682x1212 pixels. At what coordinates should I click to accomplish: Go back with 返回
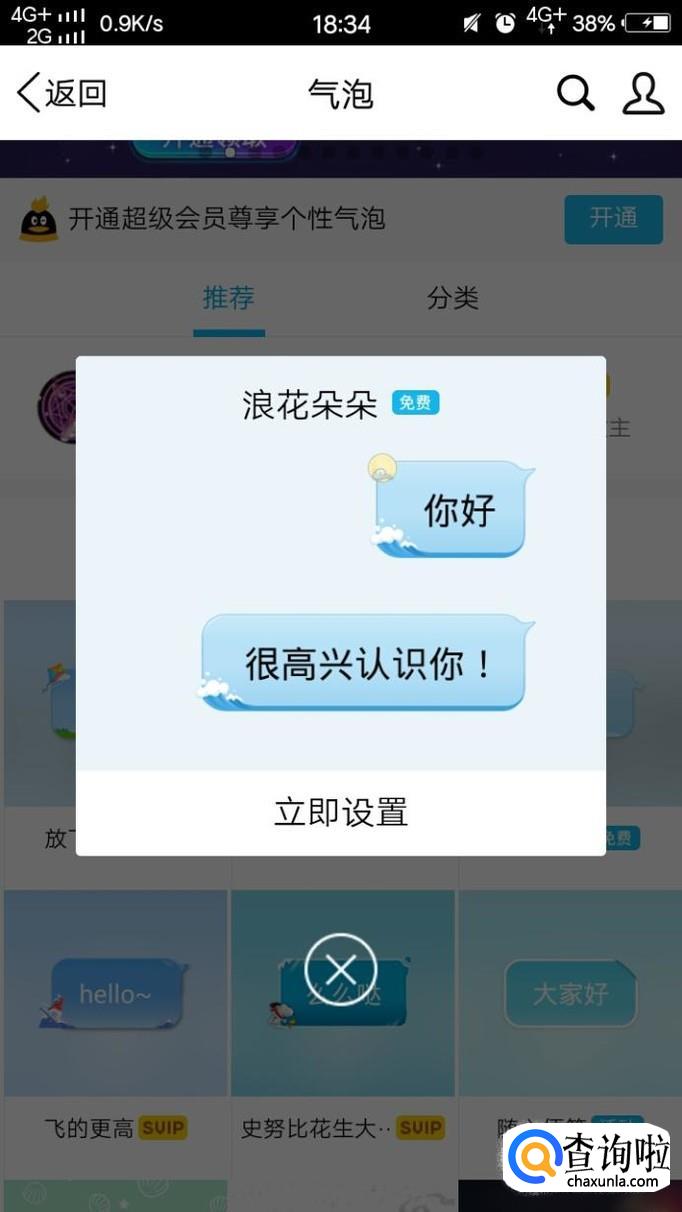tap(62, 93)
